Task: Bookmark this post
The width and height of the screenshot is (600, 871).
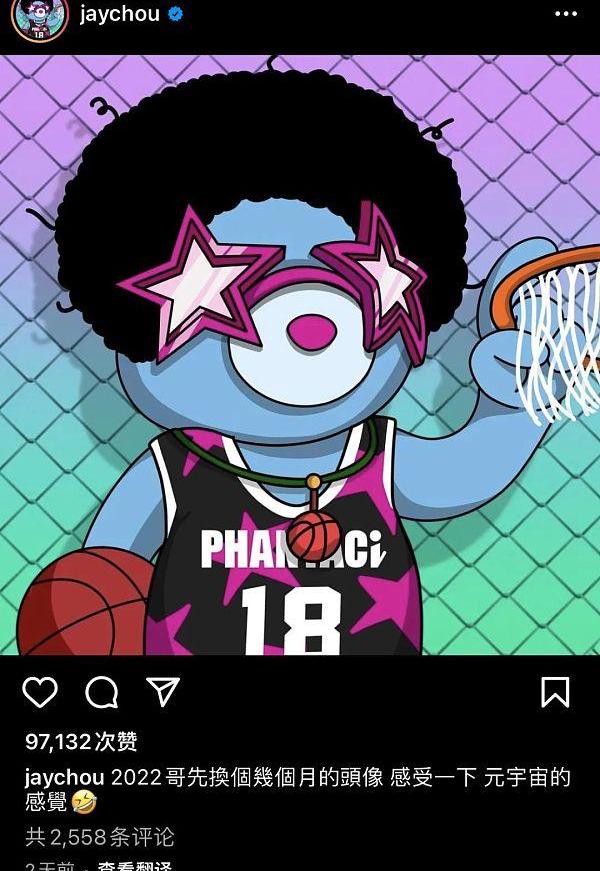Action: coord(555,692)
